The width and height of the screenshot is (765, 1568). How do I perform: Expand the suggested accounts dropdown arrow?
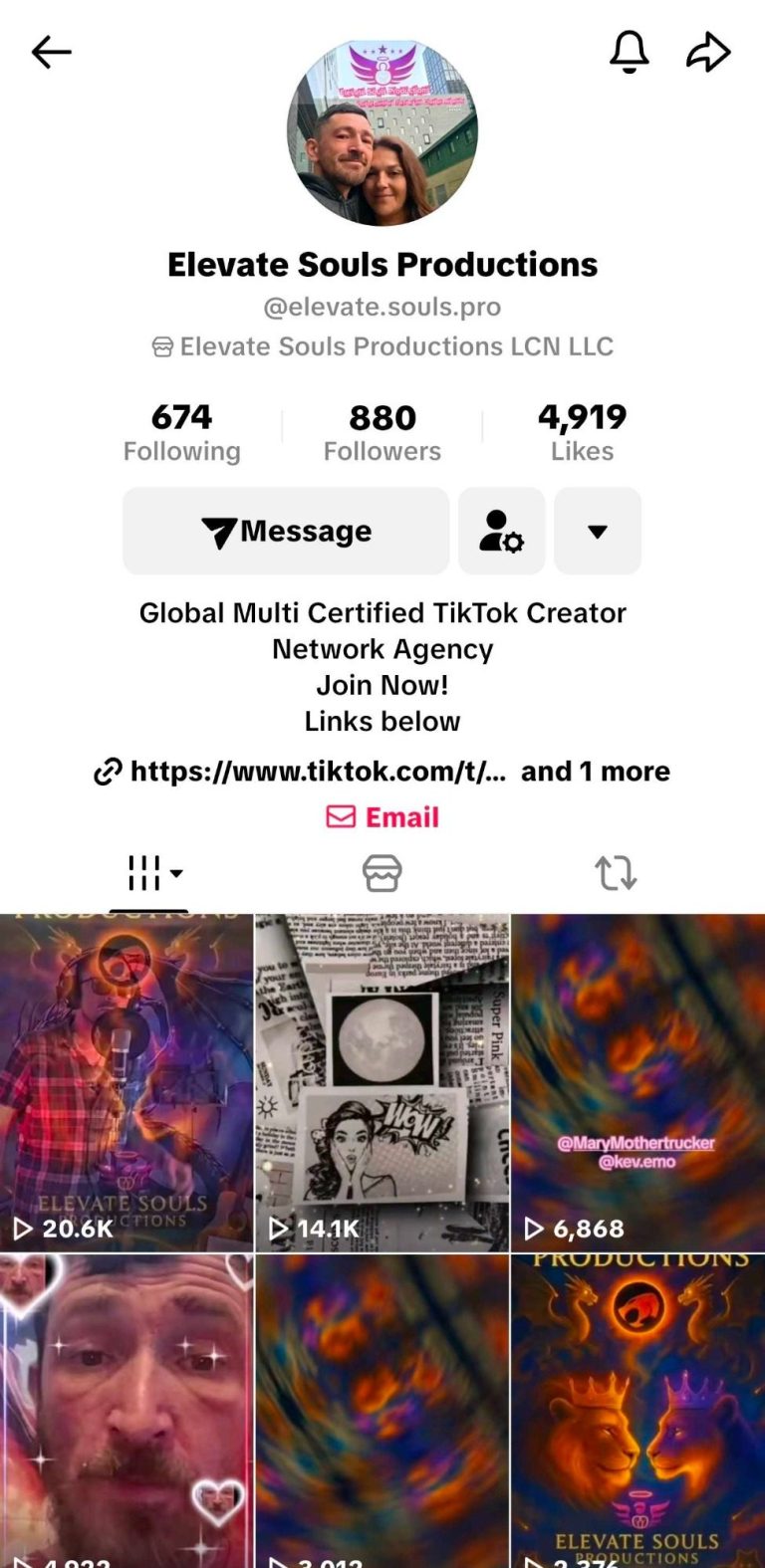[597, 531]
